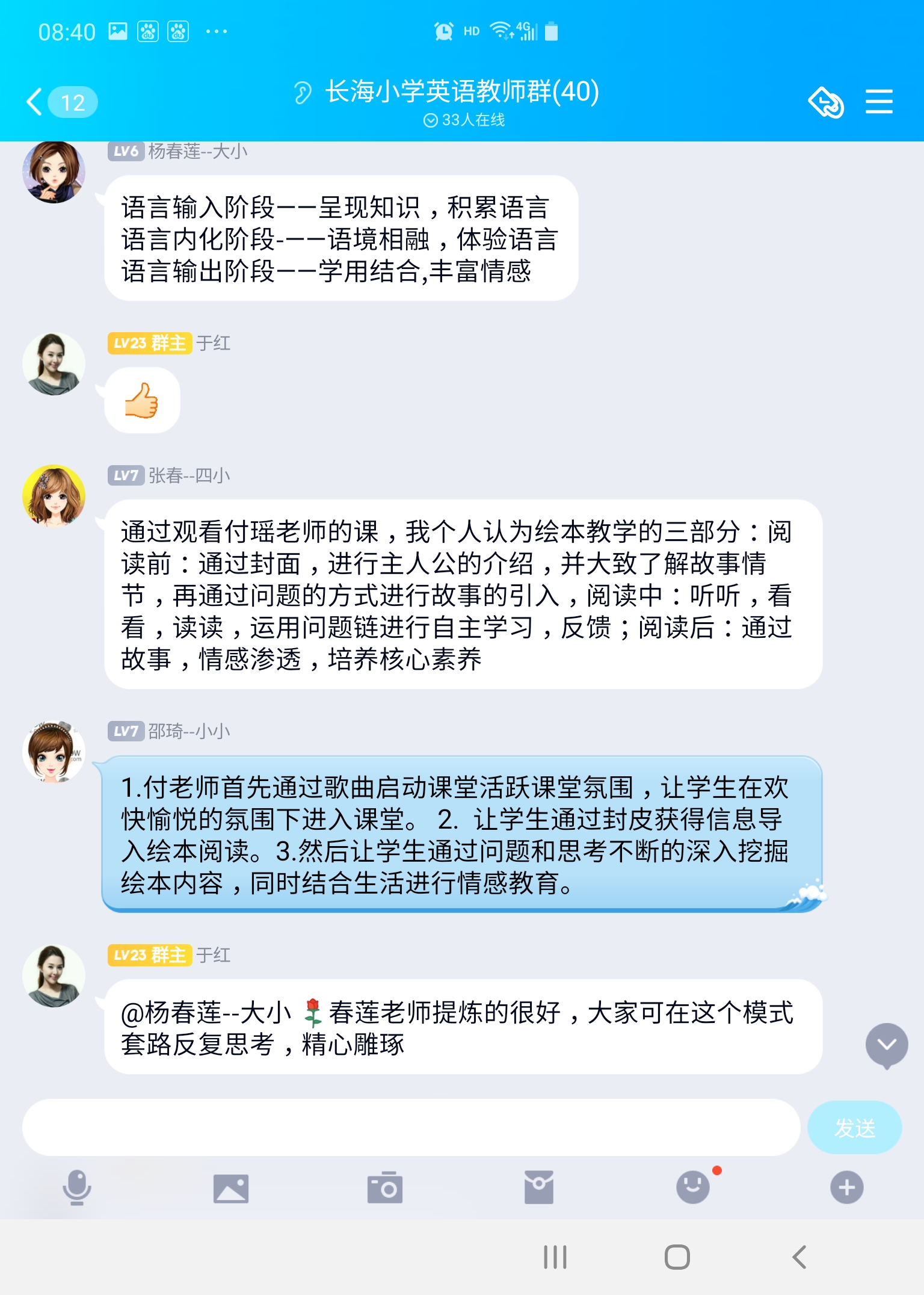Open 张春--四小's profile avatar
924x1295 pixels.
pos(54,496)
